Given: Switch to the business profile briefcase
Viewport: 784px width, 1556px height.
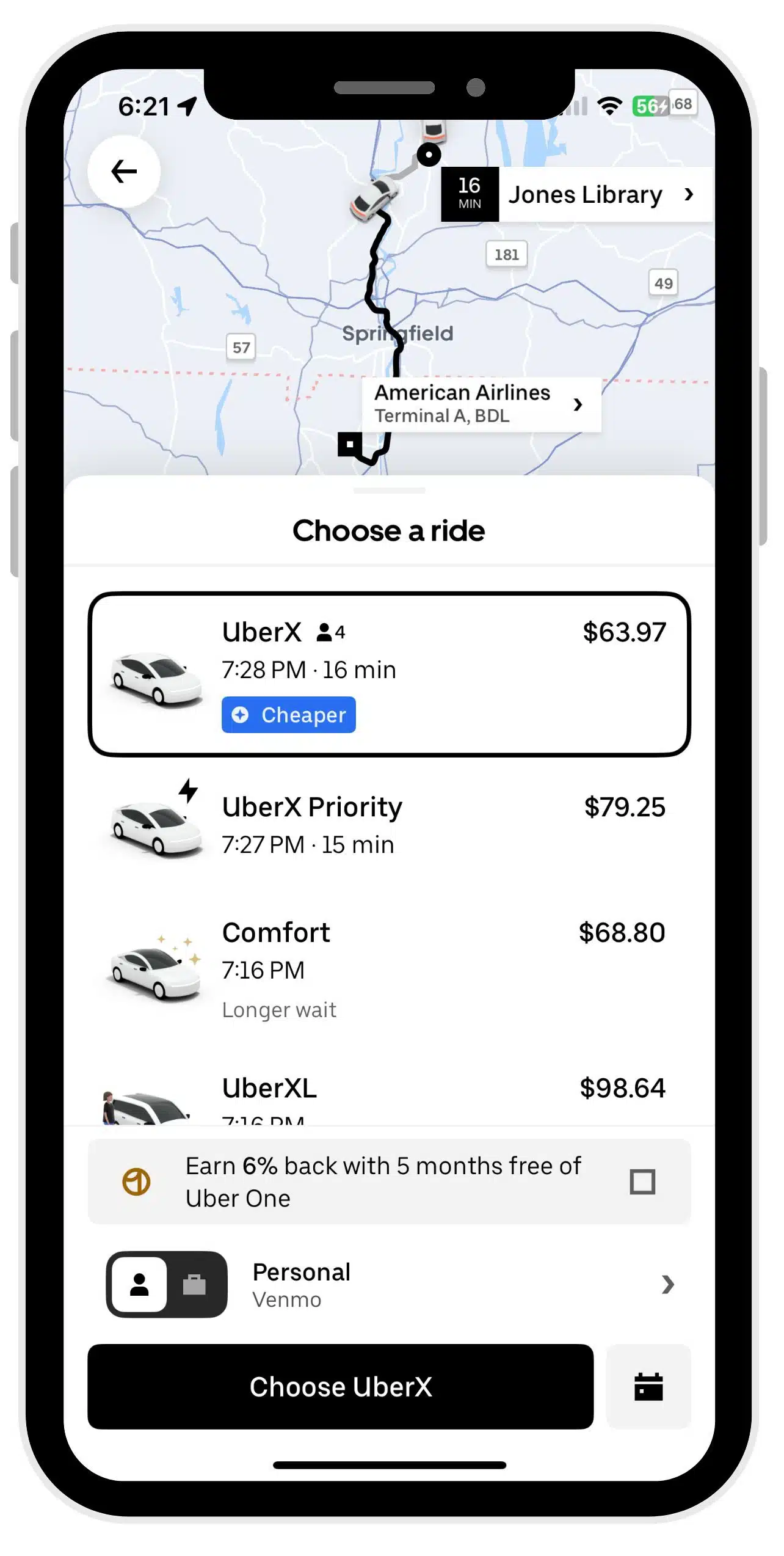Looking at the screenshot, I should [x=195, y=1285].
